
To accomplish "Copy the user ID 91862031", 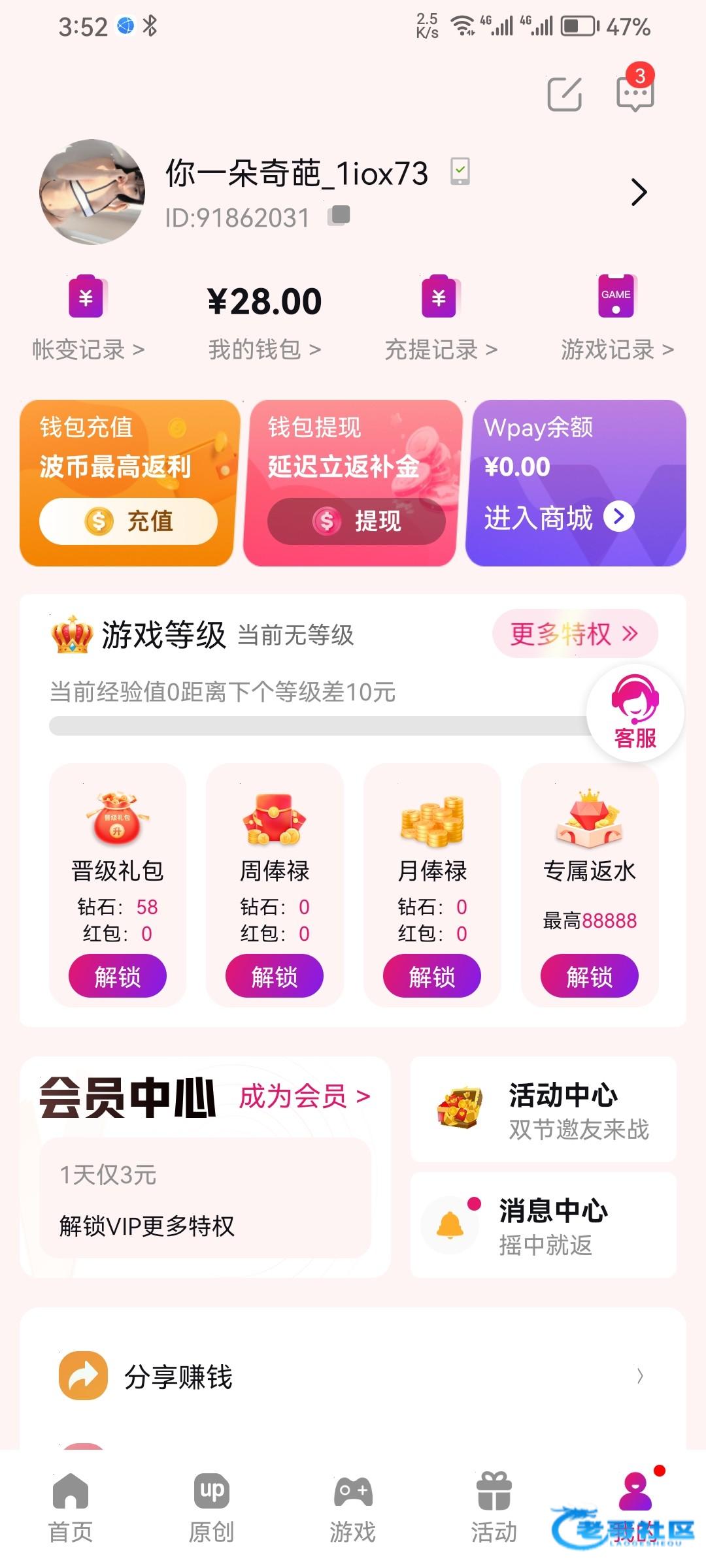I will [339, 215].
